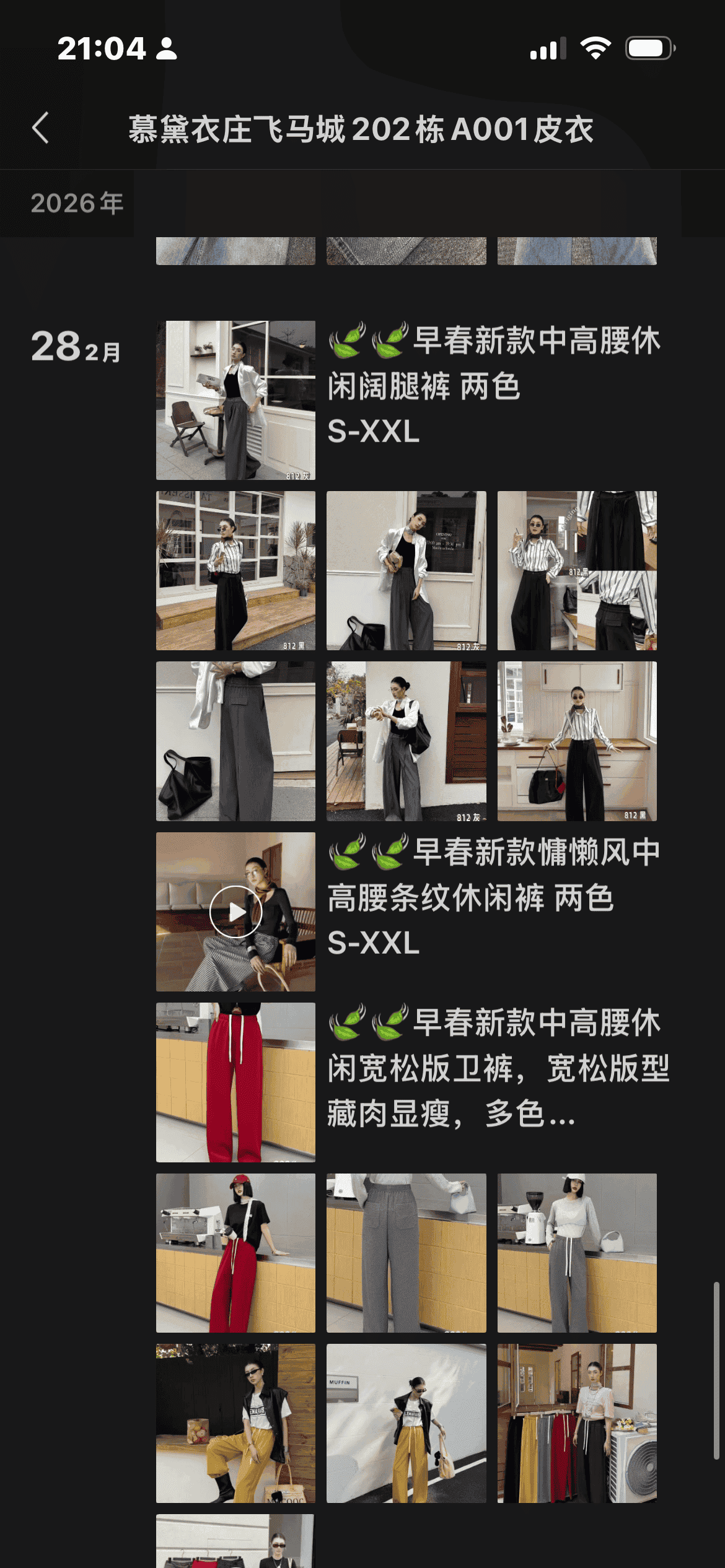This screenshot has height=1568, width=725.
Task: Open photo of model by white door
Action: (406, 570)
